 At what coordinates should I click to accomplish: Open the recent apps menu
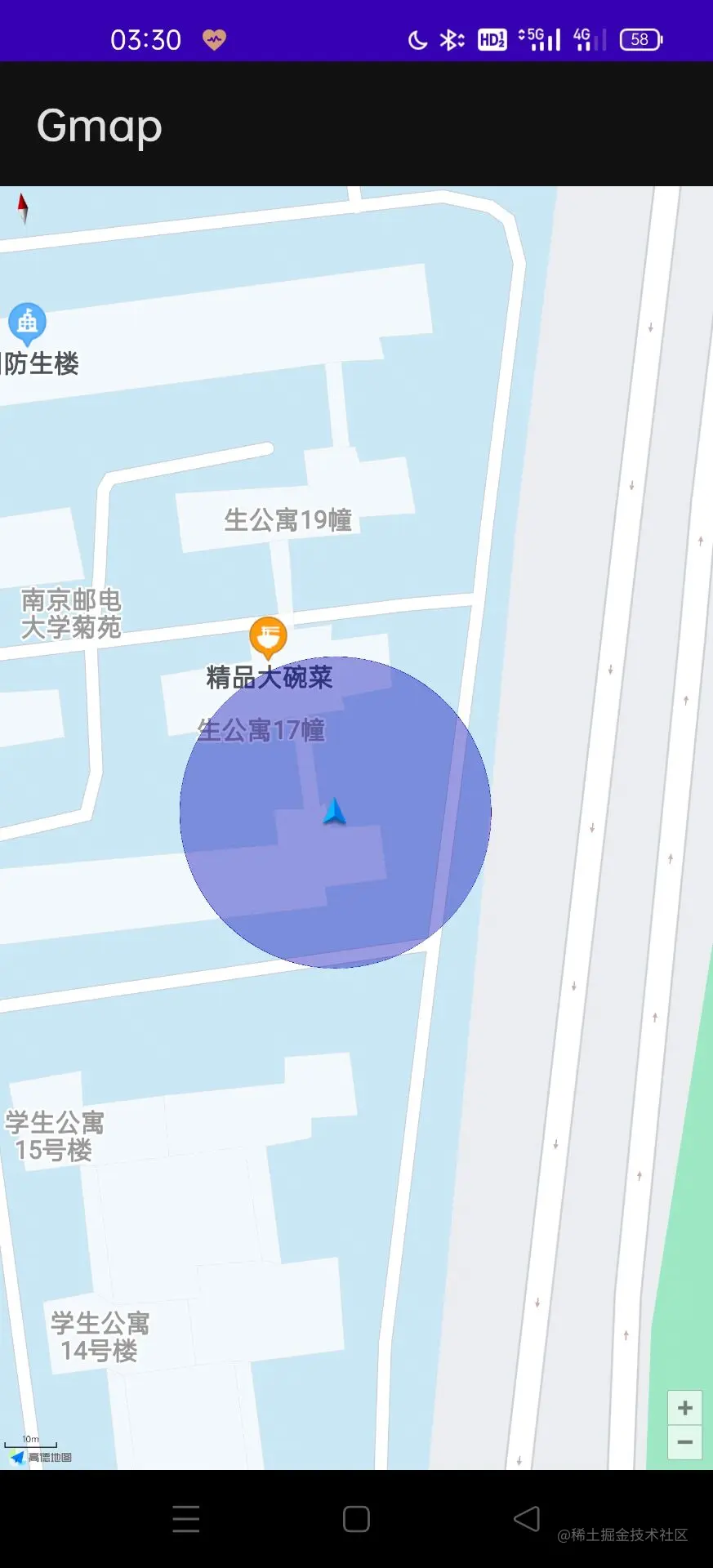(x=186, y=1519)
